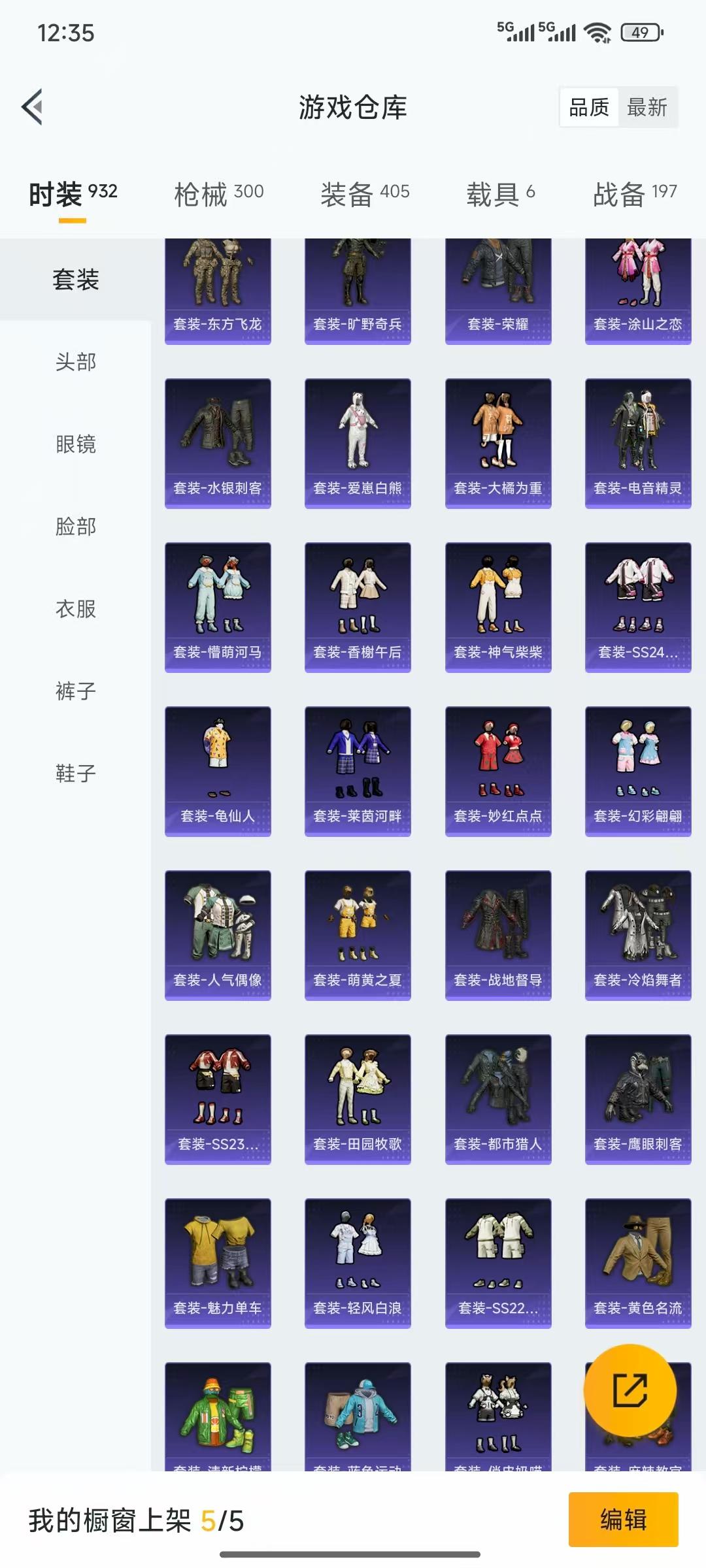Tap the 编辑 button
The width and height of the screenshot is (706, 1568).
(x=623, y=1520)
